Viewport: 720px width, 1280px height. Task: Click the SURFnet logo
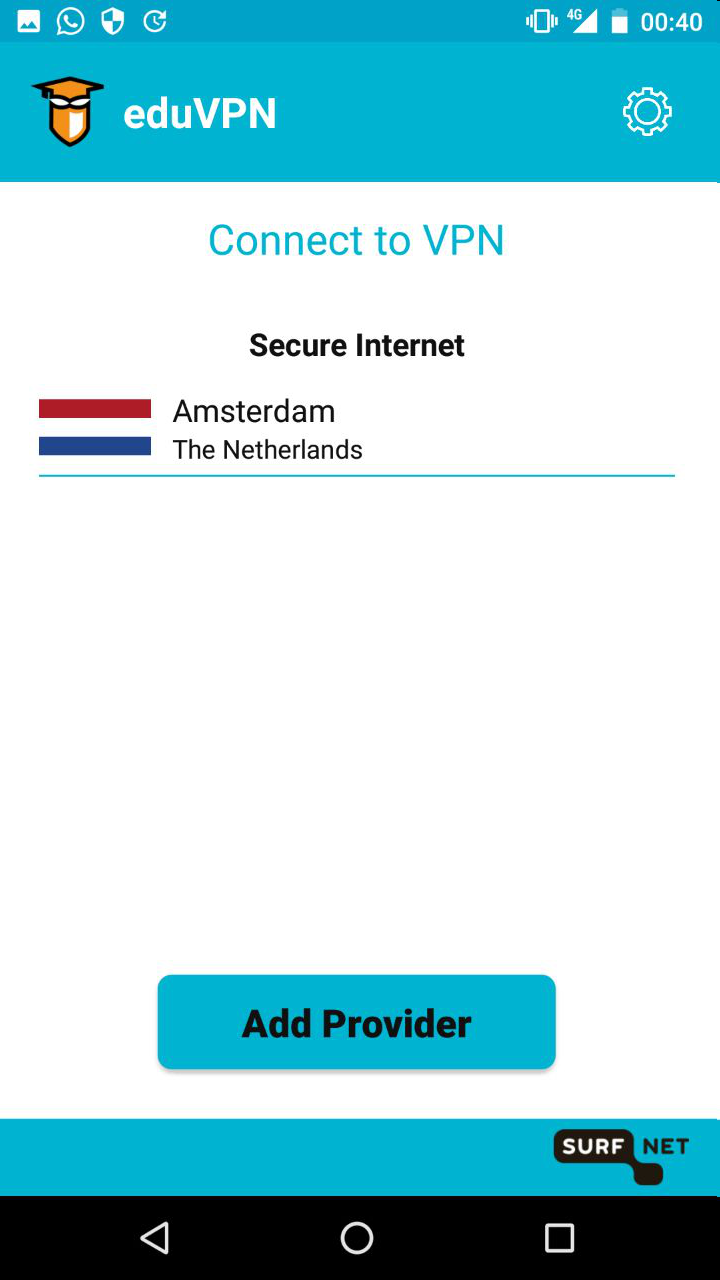pyautogui.click(x=620, y=1156)
